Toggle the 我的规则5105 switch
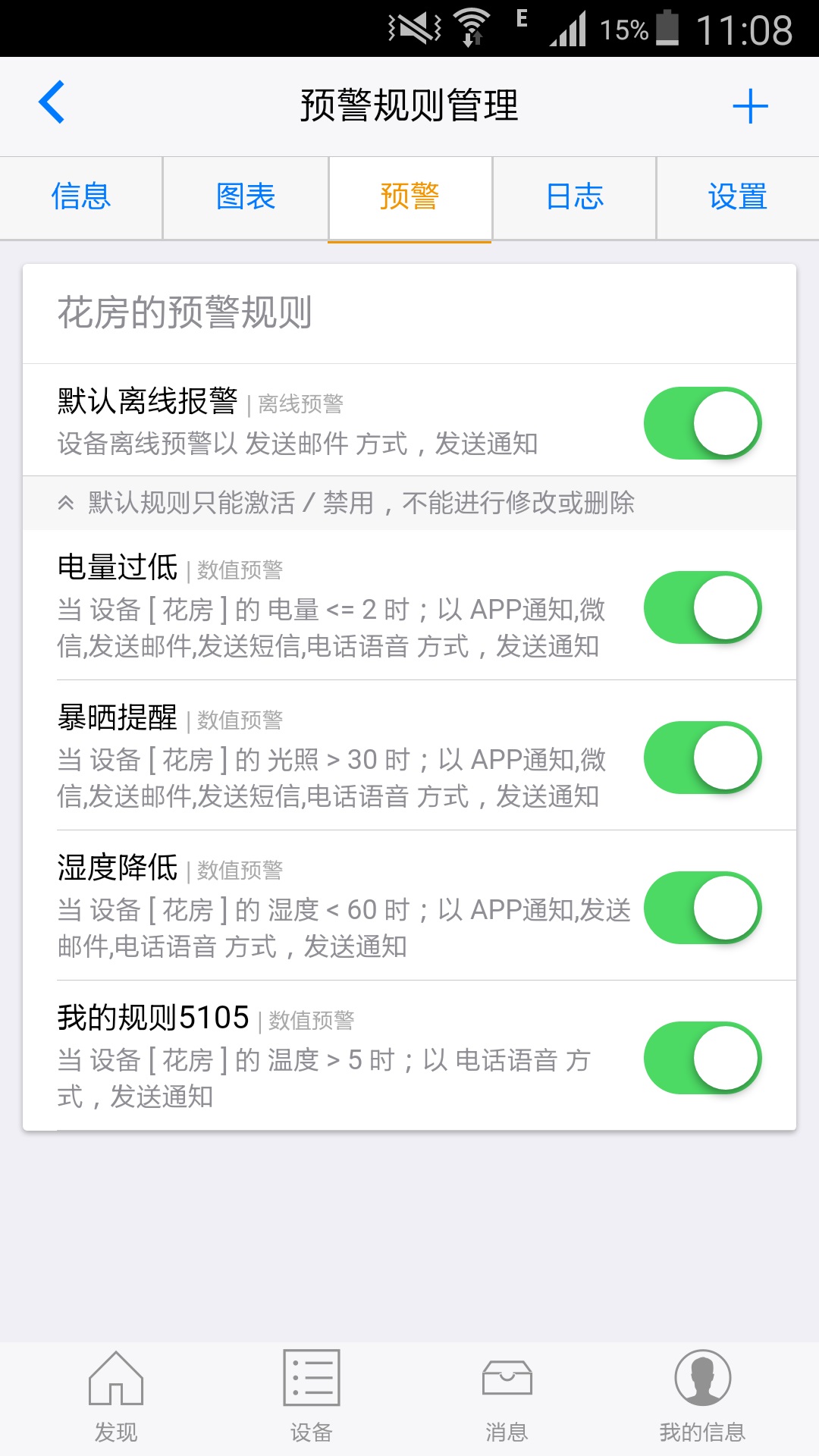This screenshot has height=1456, width=819. pyautogui.click(x=703, y=1058)
